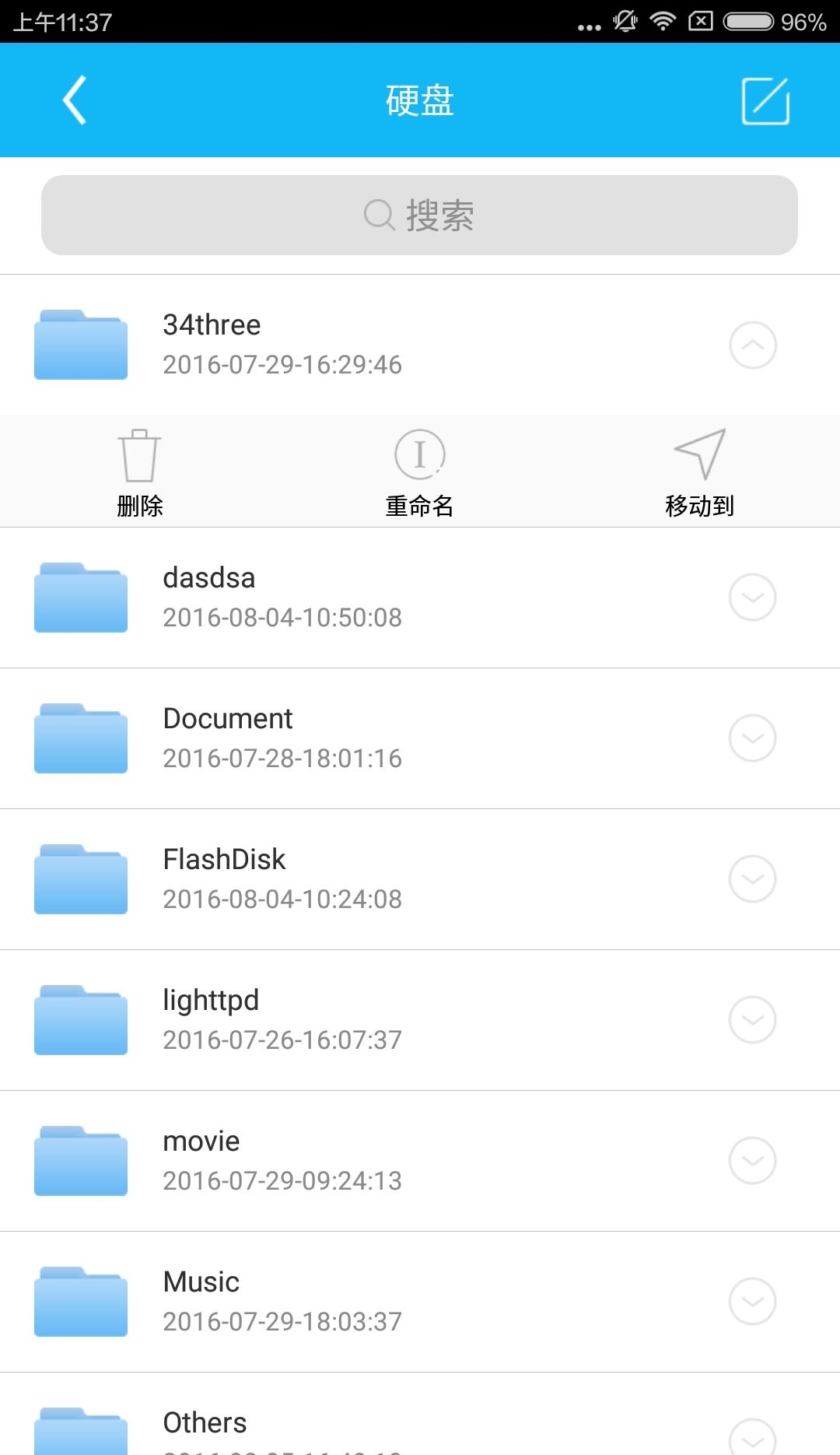Go back using the header arrow
This screenshot has width=840, height=1455.
75,100
